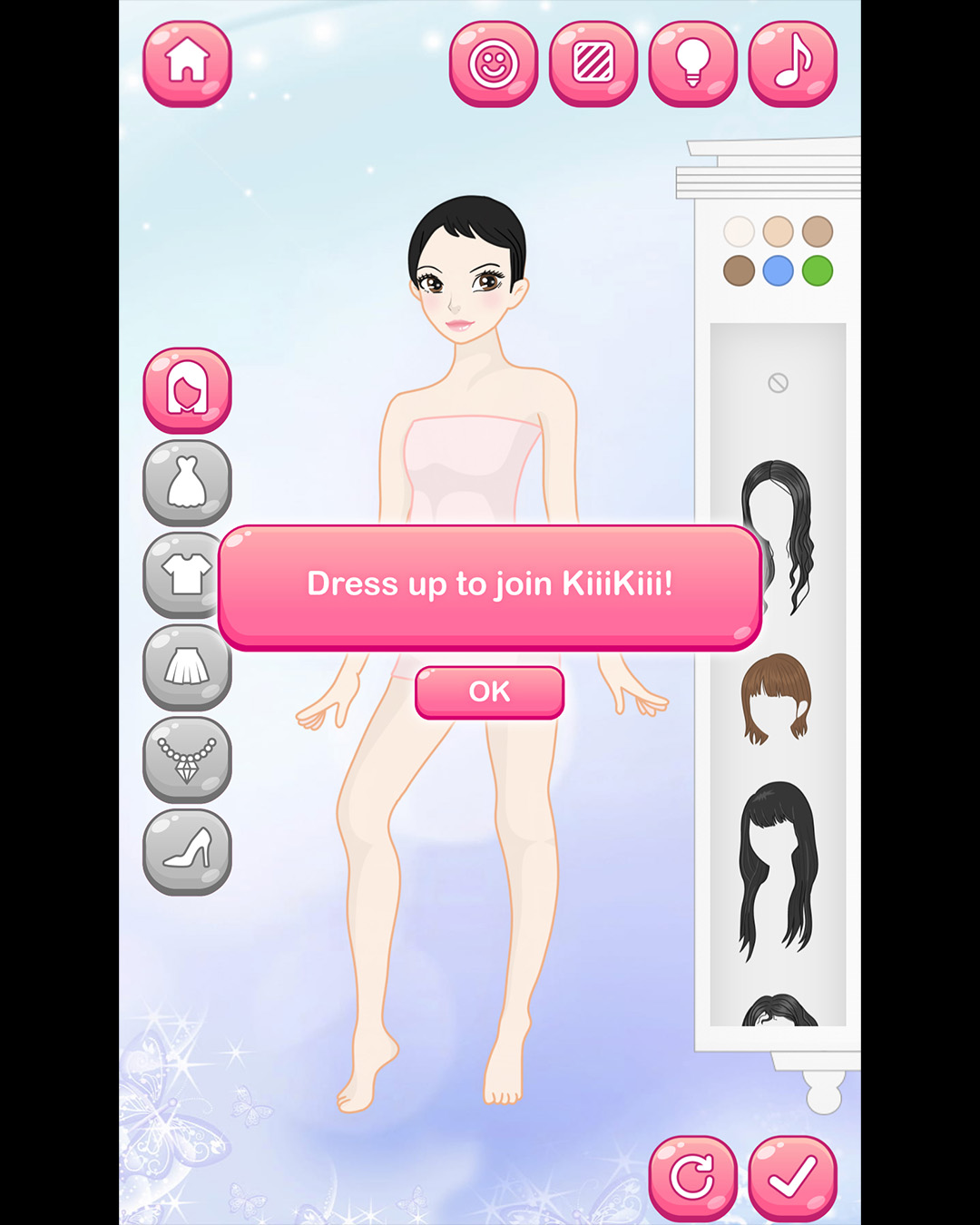Screen dimensions: 980x1225
Task: Confirm the look with the checkmark
Action: click(792, 1178)
